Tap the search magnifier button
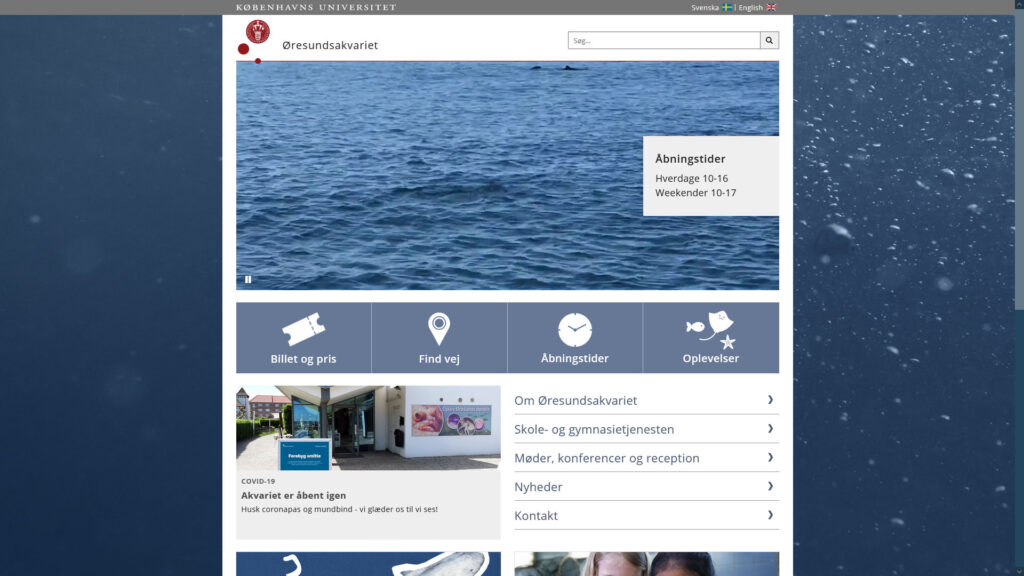The image size is (1024, 576). click(769, 40)
